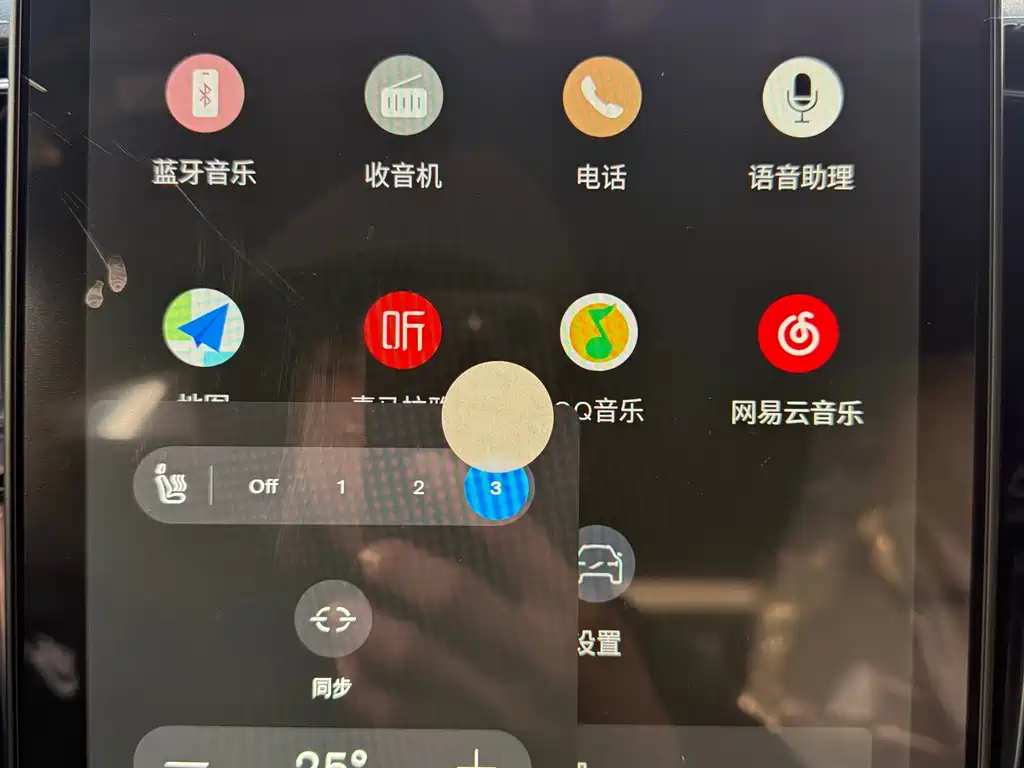
Task: Open the 蓝牙音乐 Bluetooth music app
Action: click(x=205, y=95)
